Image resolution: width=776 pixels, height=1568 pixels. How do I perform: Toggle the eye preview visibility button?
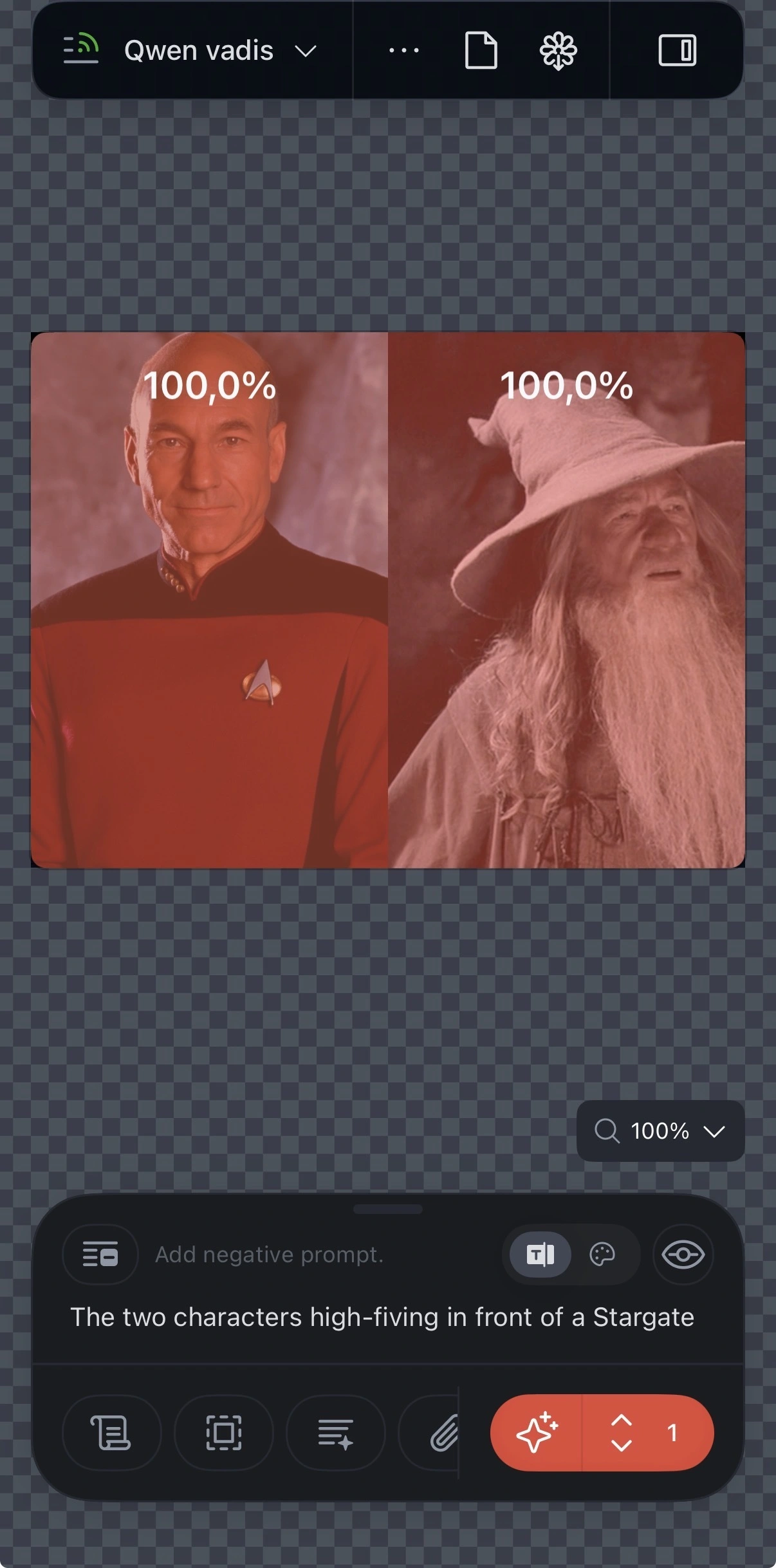(x=683, y=1255)
